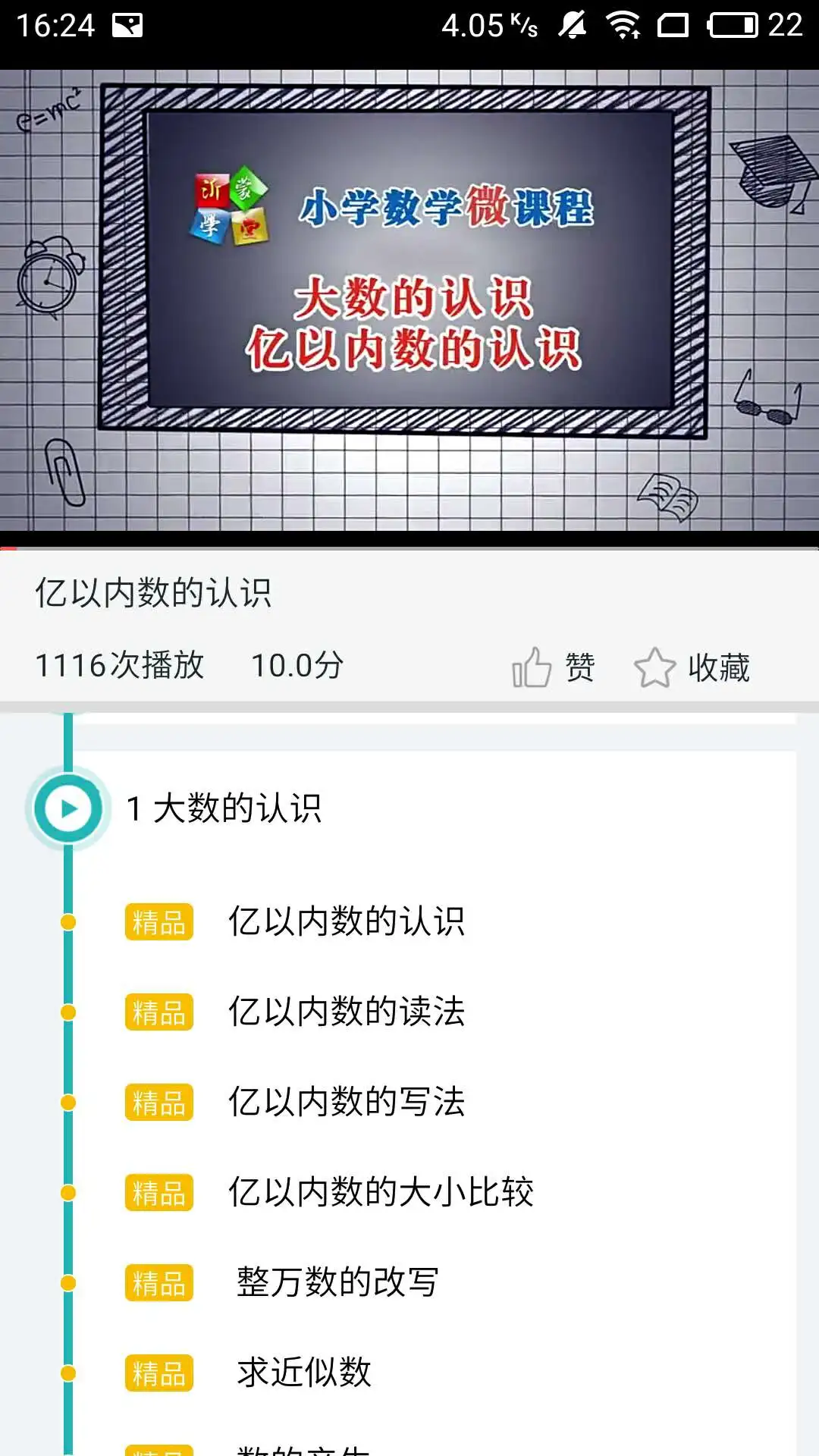Tap the 10.0分 rating display
This screenshot has width=819, height=1456.
[x=297, y=666]
